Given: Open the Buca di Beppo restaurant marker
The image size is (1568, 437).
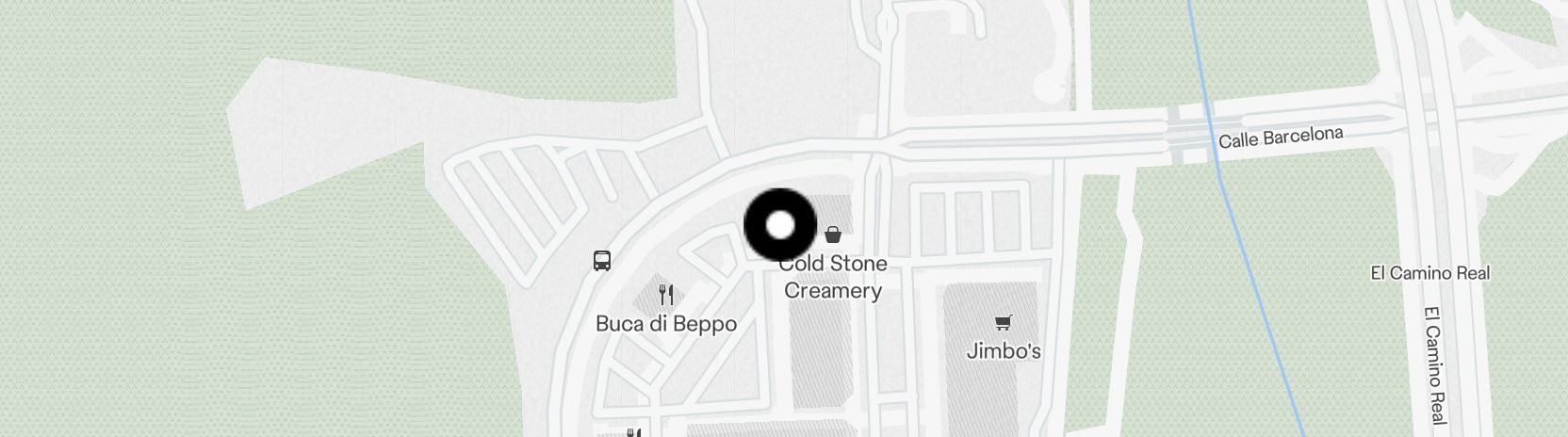Looking at the screenshot, I should pos(666,295).
